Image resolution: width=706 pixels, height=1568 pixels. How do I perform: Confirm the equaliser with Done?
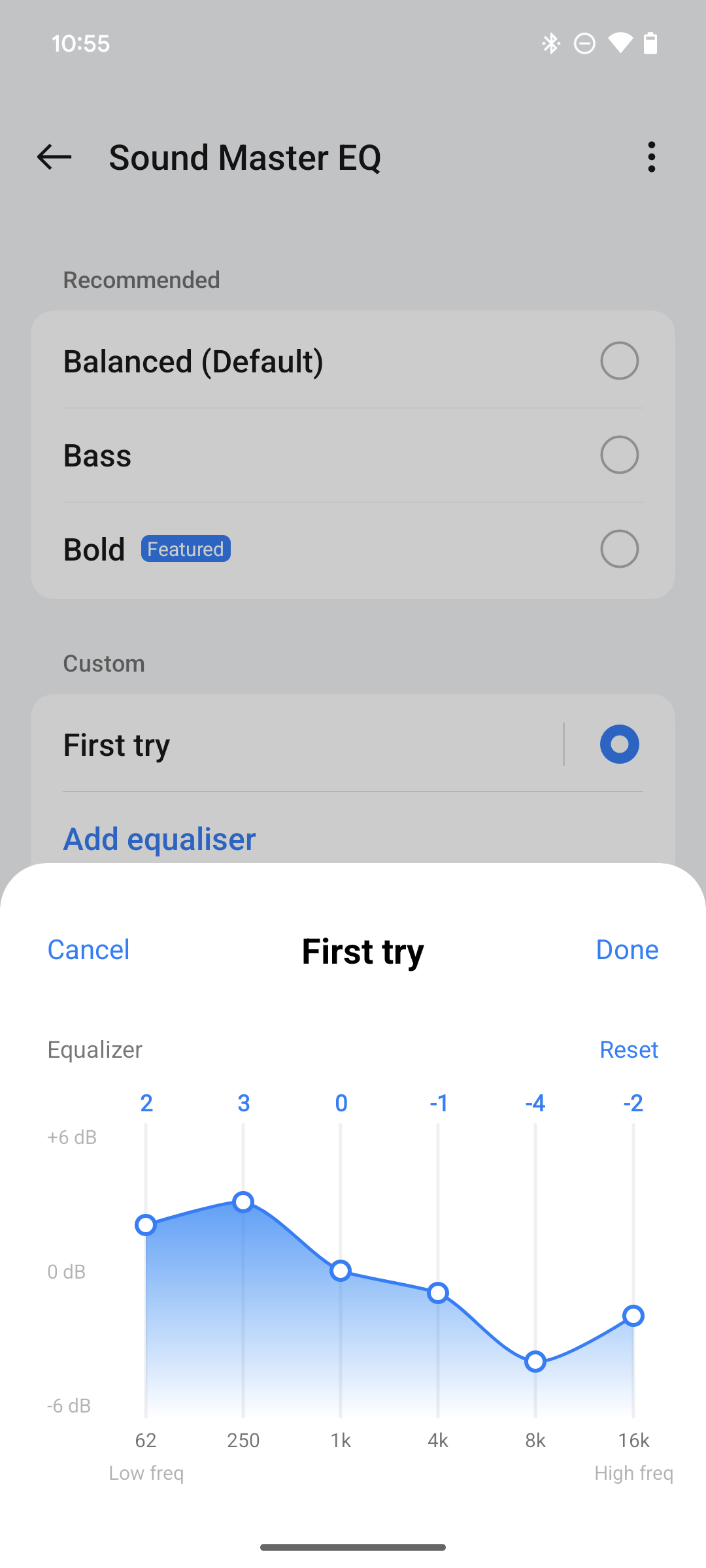pyautogui.click(x=627, y=949)
